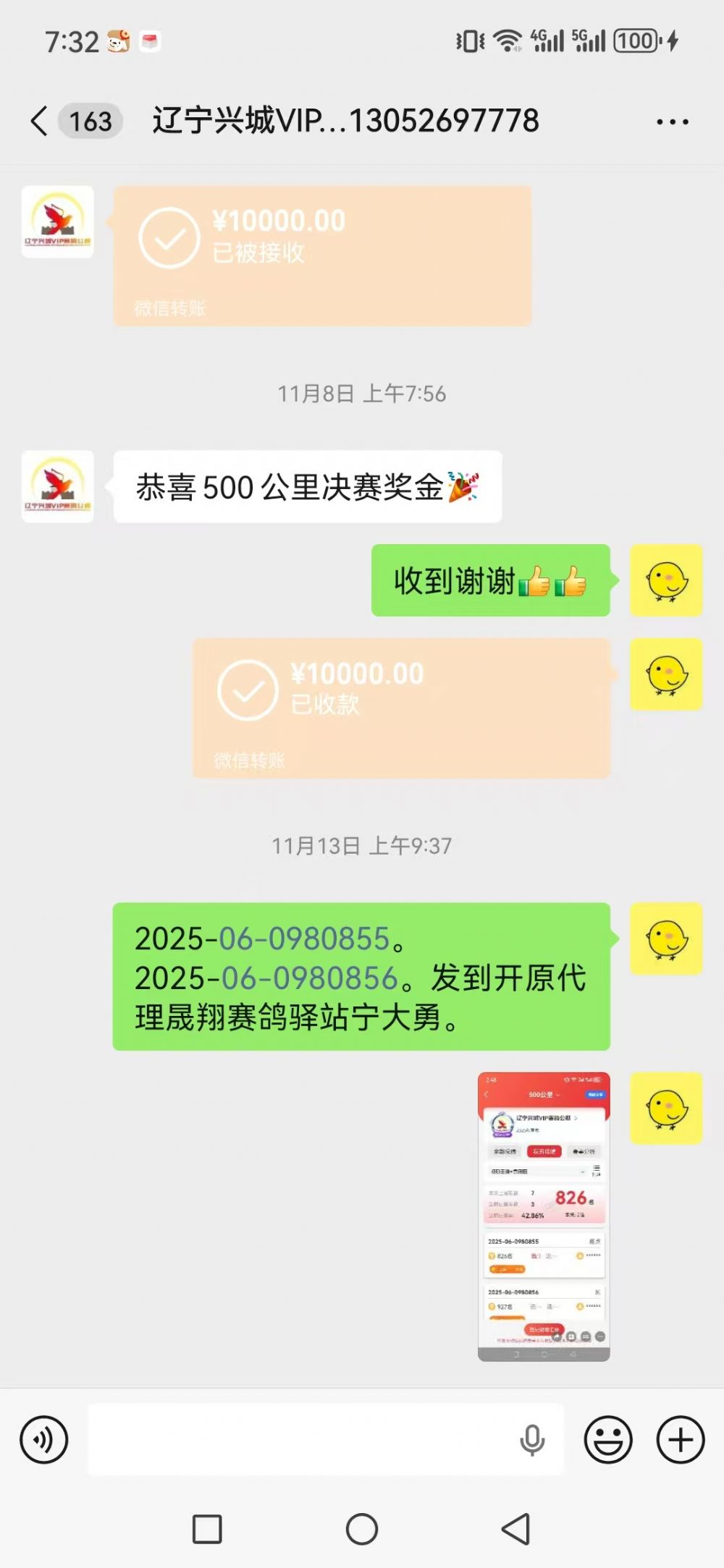This screenshot has height=1568, width=724.
Task: Open the received ¥10000.00 transfer marked 已被接收
Action: tap(322, 255)
